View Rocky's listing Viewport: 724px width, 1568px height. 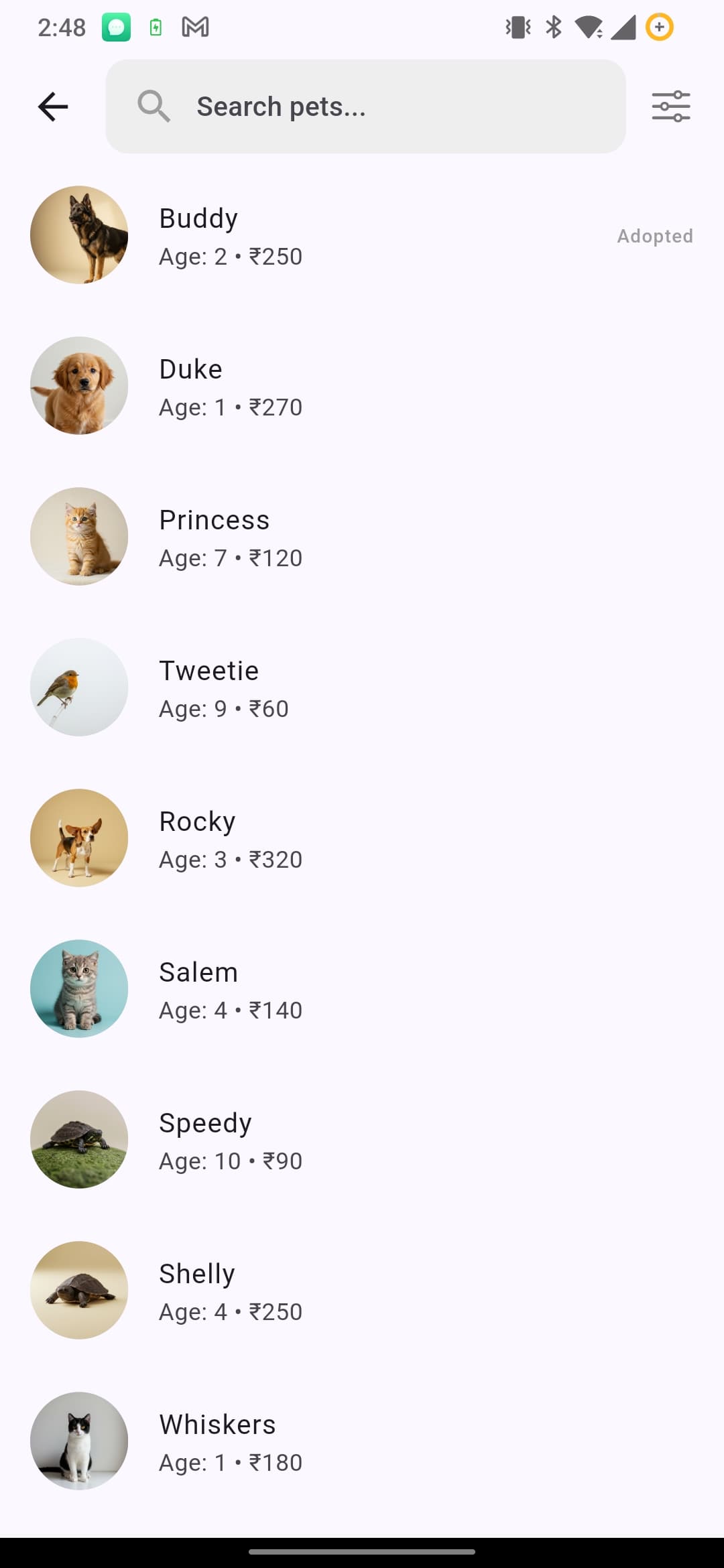pyautogui.click(x=362, y=838)
